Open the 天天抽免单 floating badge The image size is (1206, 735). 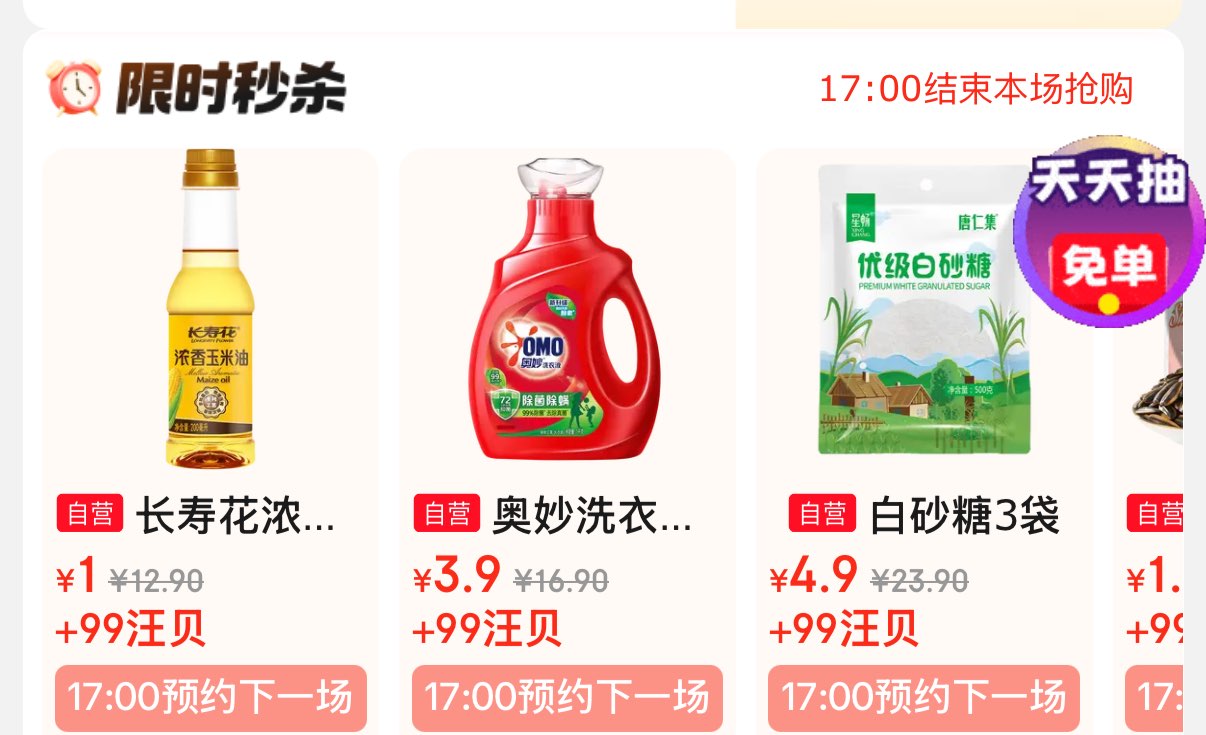pos(1108,234)
